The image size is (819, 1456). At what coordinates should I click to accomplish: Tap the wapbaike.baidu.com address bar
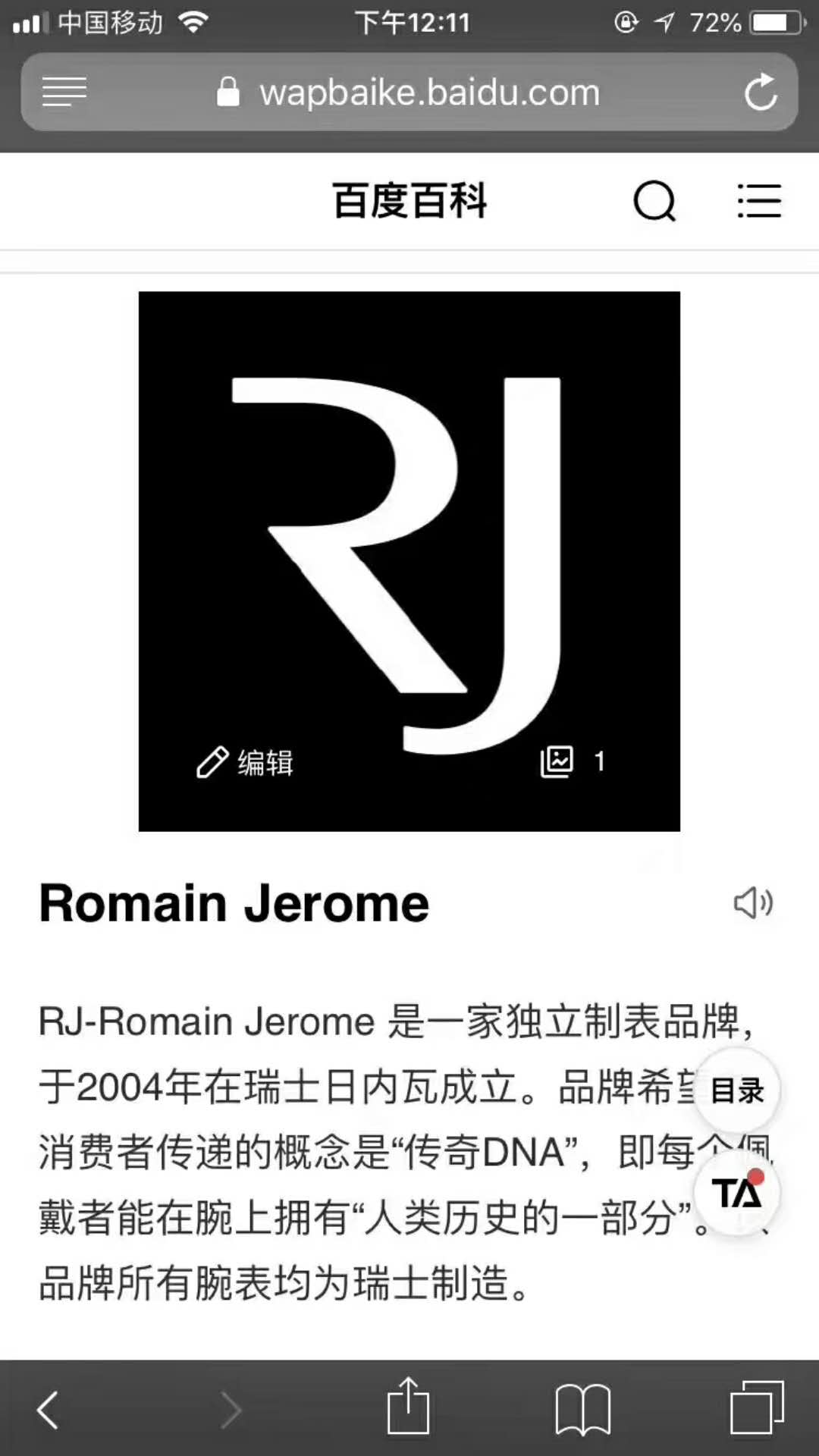[x=429, y=93]
